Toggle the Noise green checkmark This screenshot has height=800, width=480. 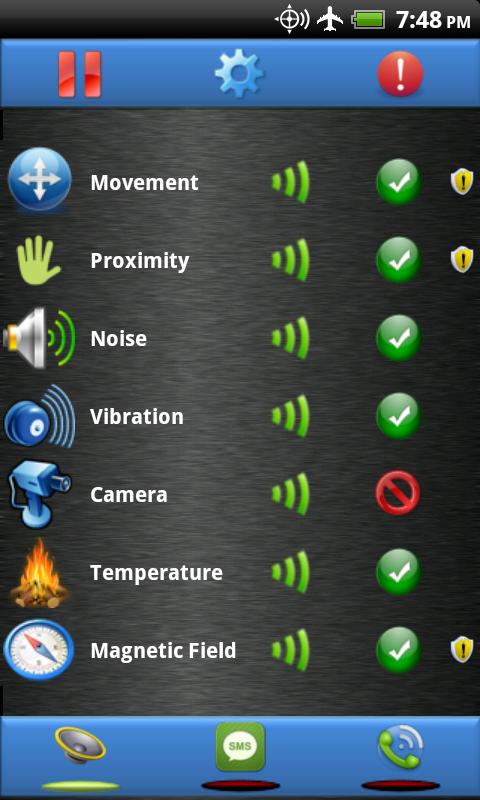coord(399,338)
